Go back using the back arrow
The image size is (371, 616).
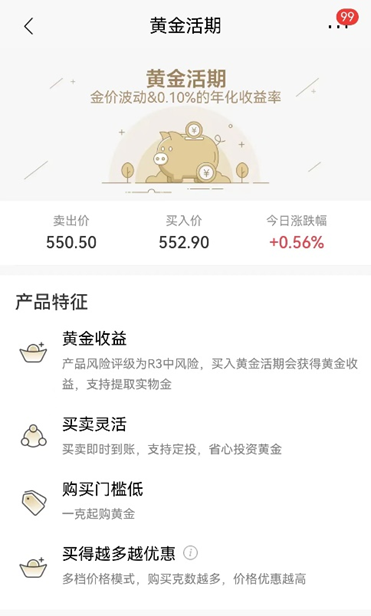[29, 26]
